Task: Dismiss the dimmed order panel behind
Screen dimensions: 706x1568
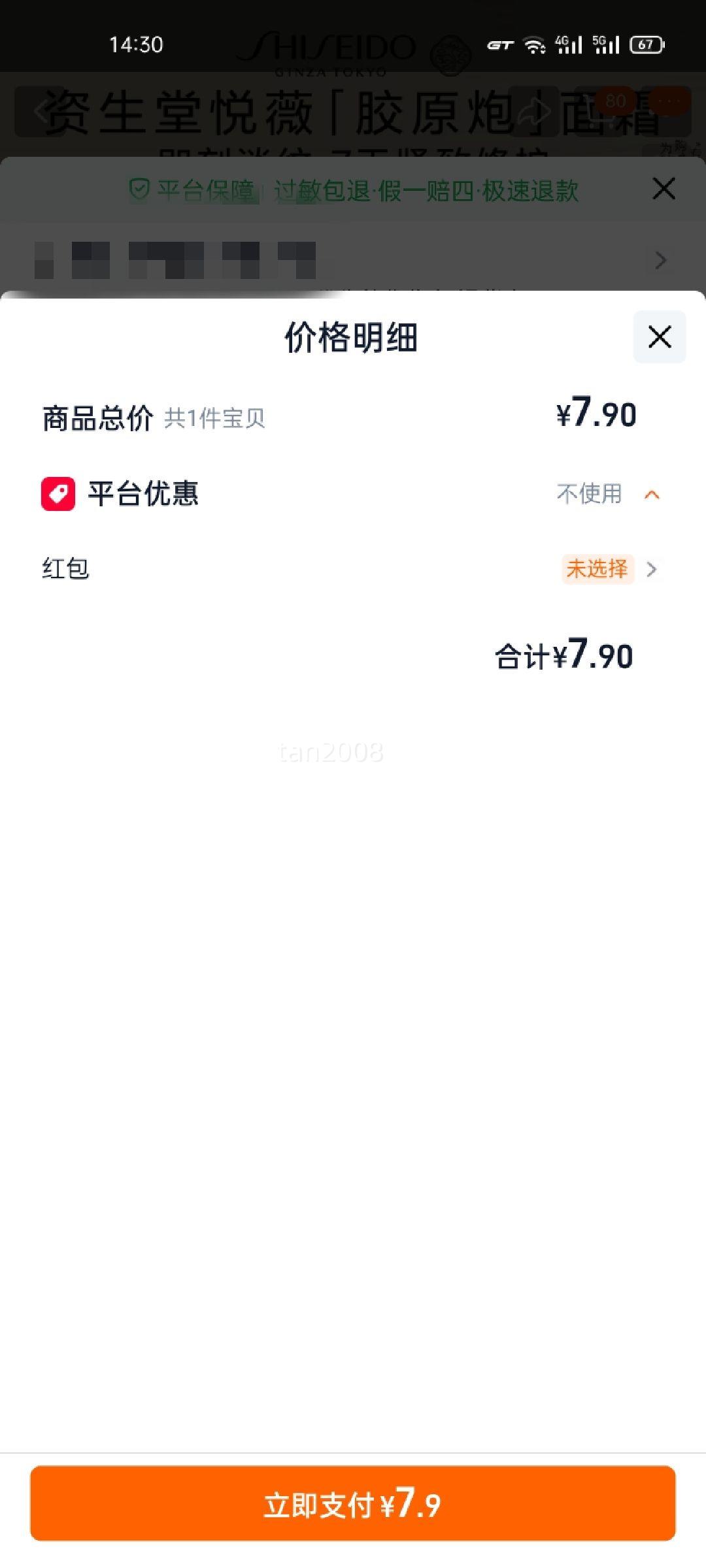Action: coord(664,189)
